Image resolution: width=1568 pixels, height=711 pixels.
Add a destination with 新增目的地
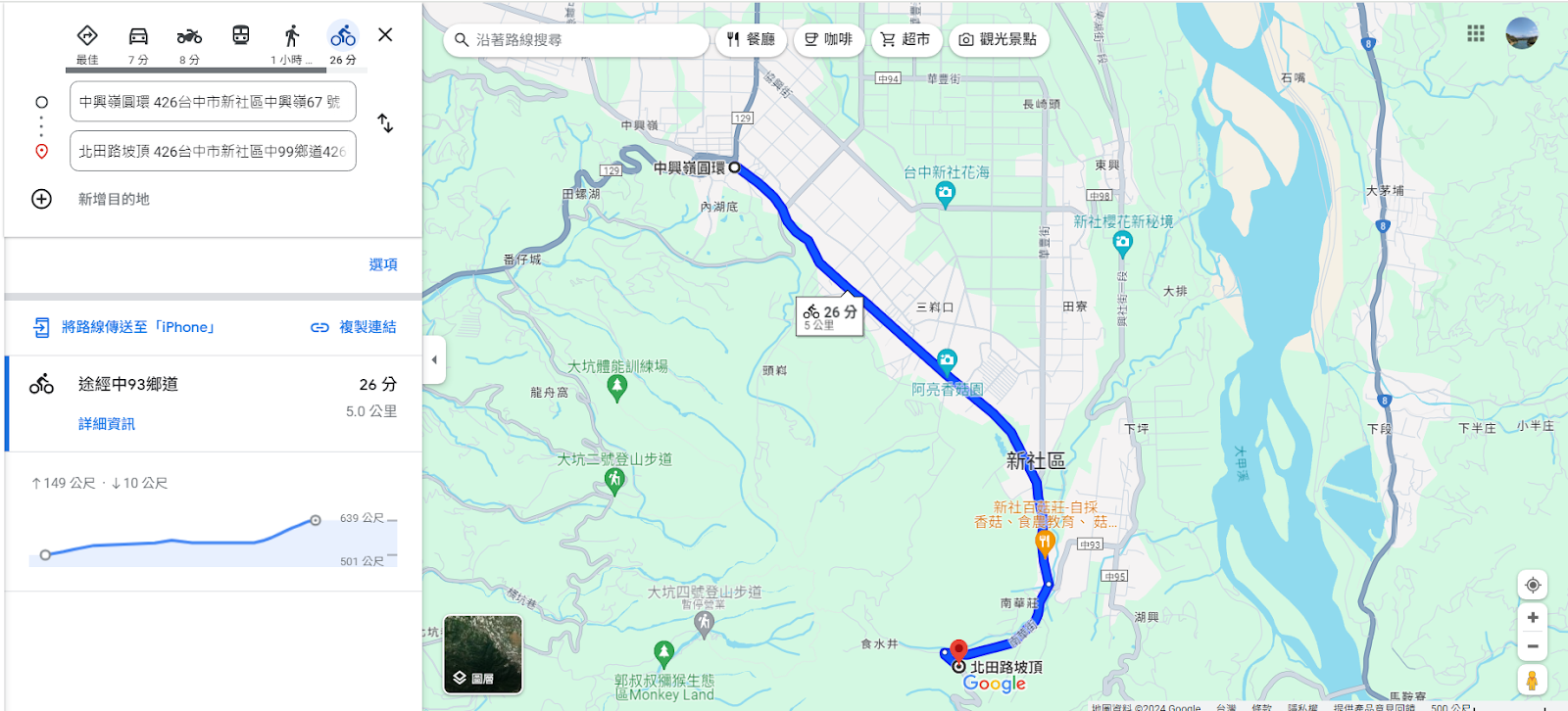[113, 199]
